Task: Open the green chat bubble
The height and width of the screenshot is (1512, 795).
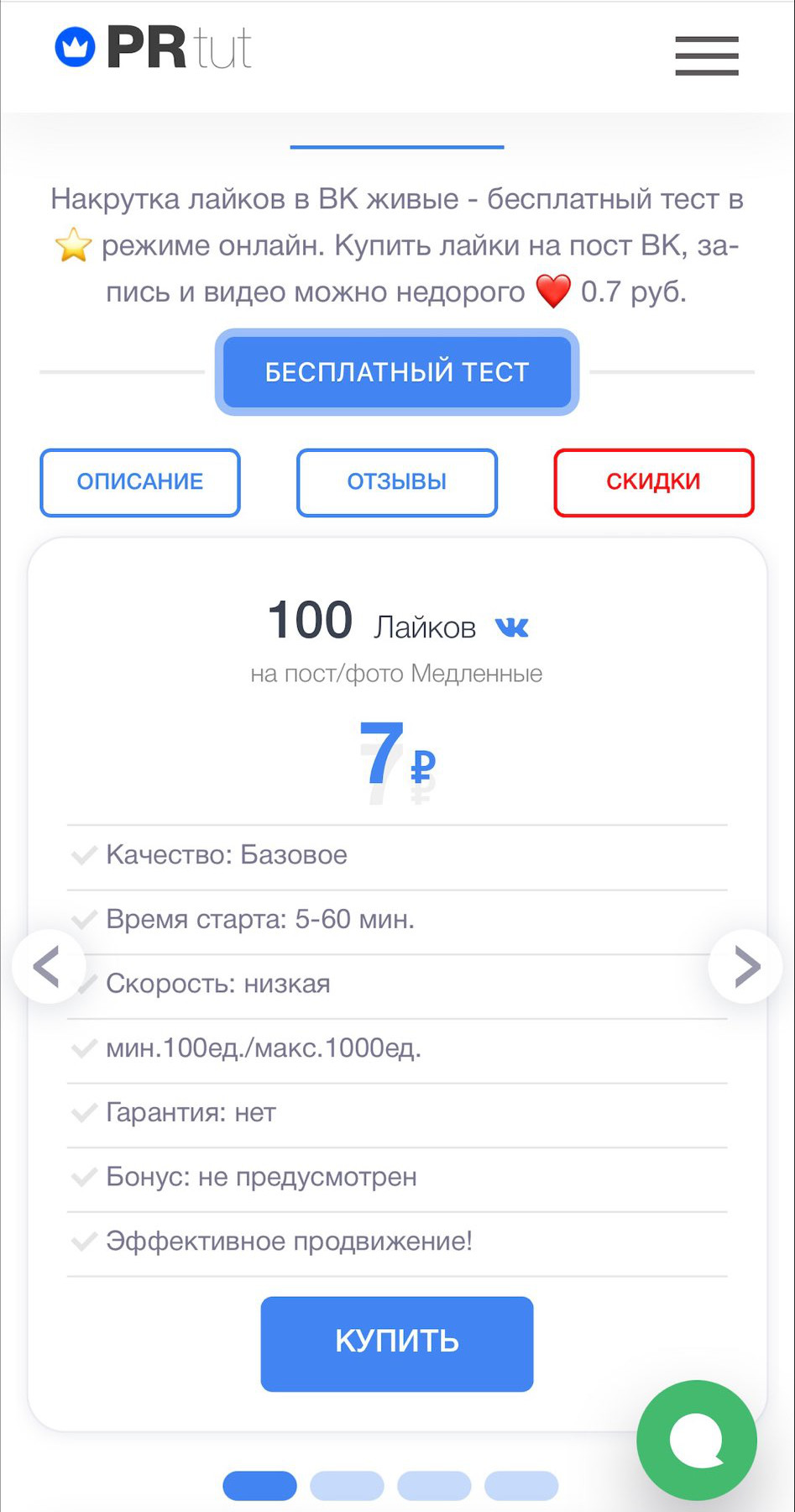Action: click(x=697, y=1440)
